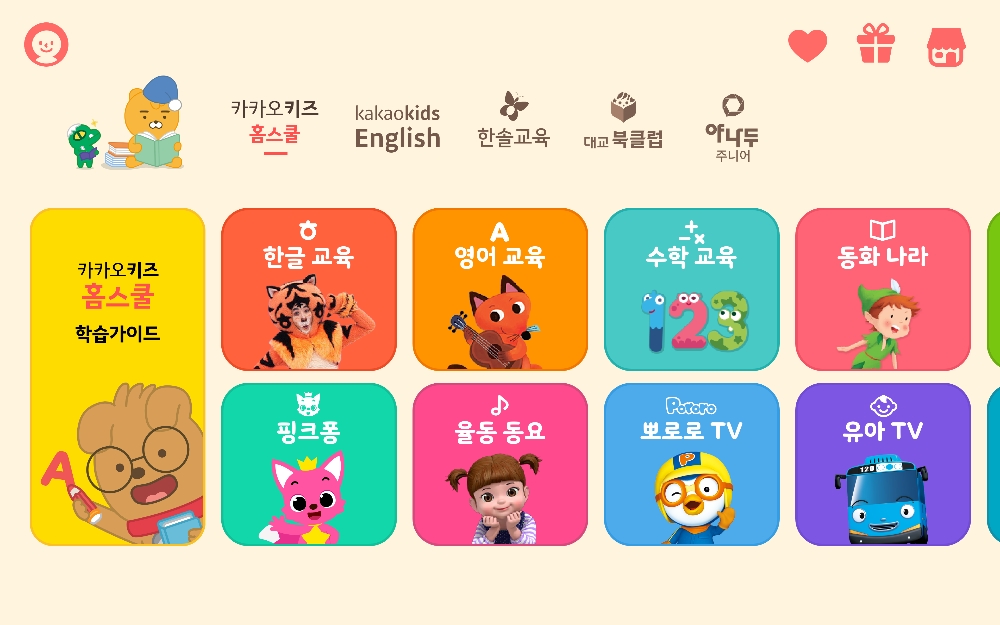This screenshot has height=625, width=1000.
Task: Open the 율동 동요 tile
Action: click(500, 464)
